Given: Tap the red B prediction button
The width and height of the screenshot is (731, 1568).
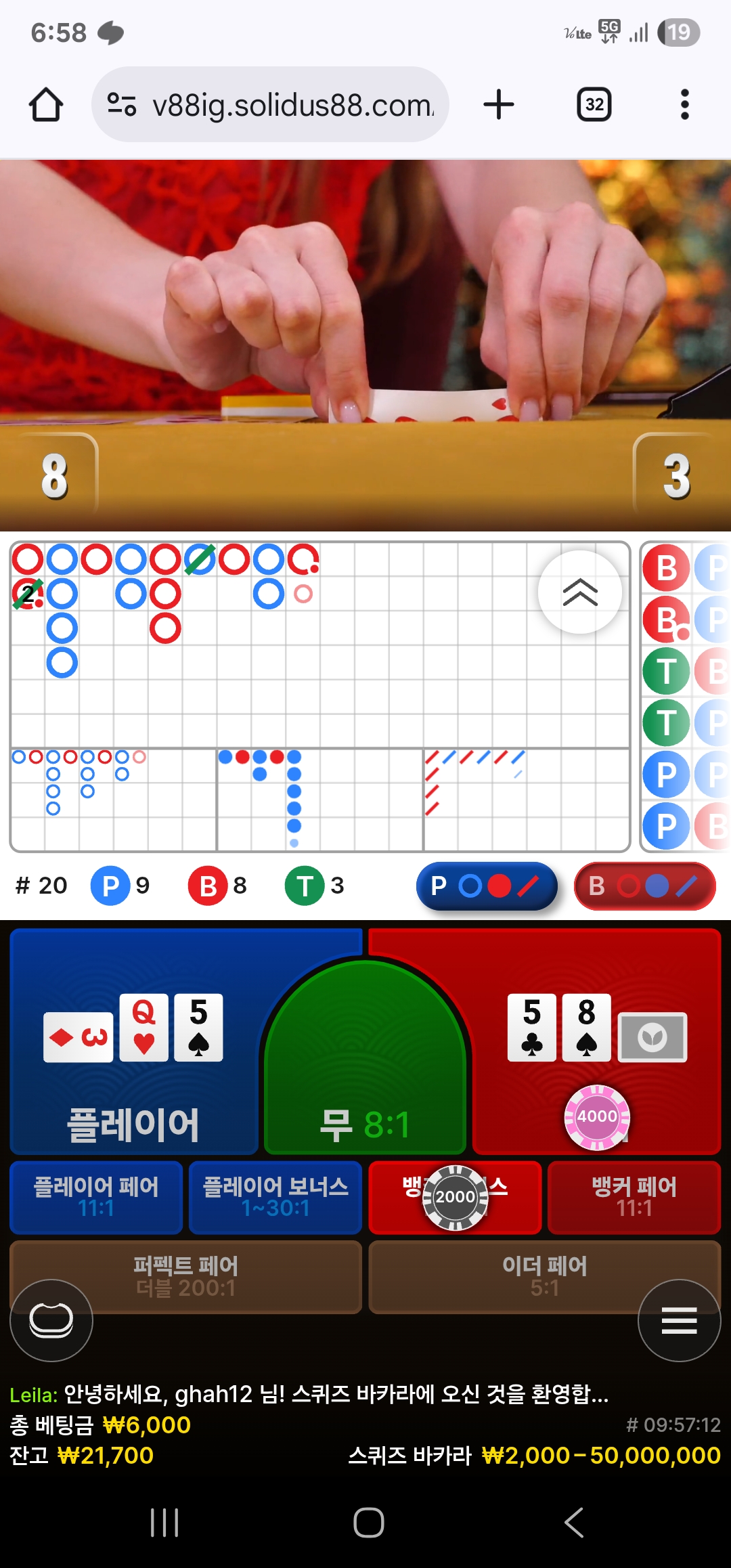Looking at the screenshot, I should click(644, 886).
